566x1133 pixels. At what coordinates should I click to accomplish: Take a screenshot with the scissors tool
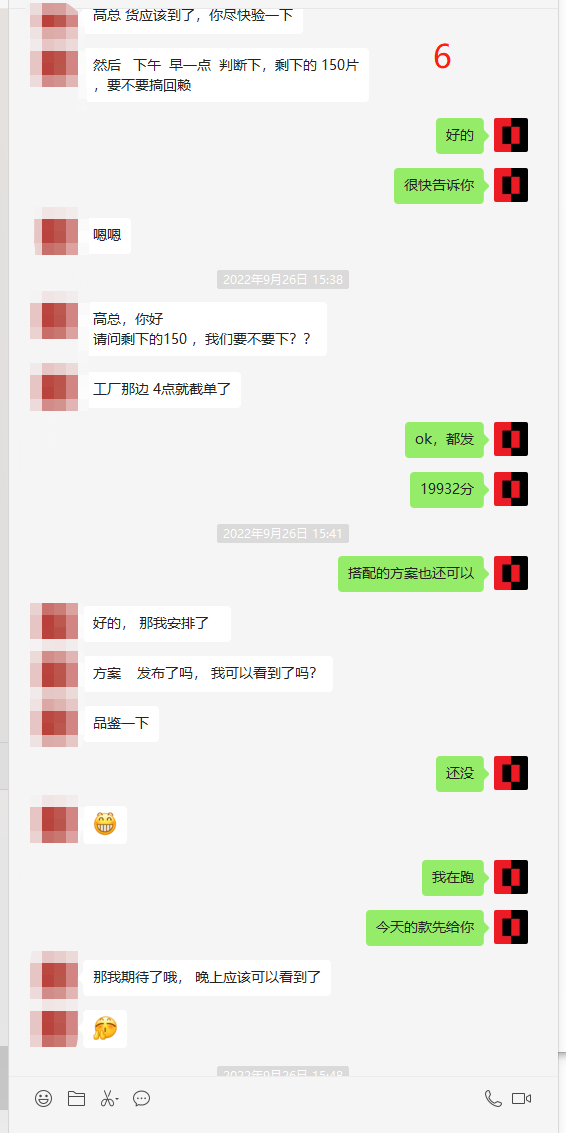[107, 1098]
